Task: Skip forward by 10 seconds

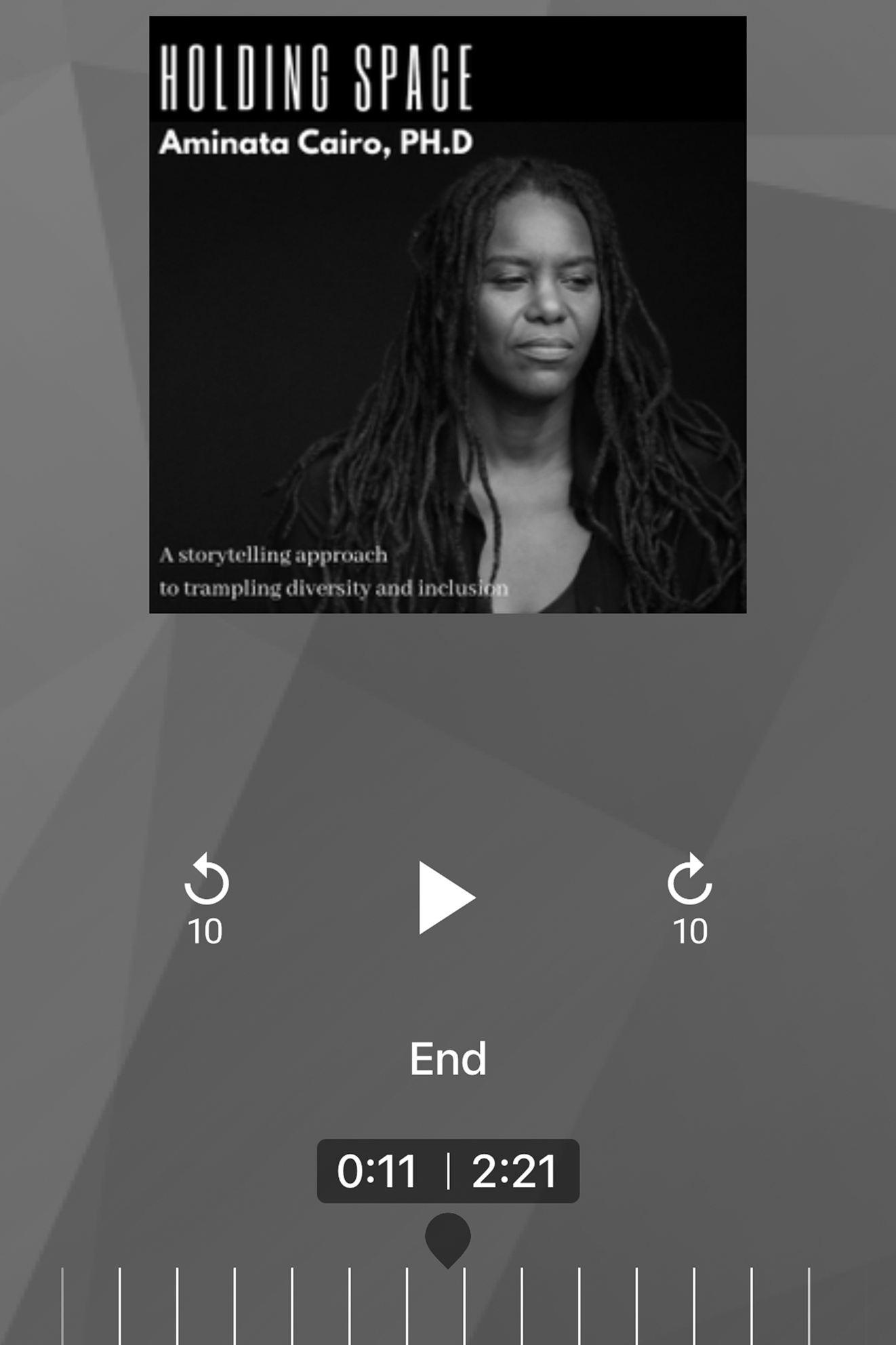Action: click(x=689, y=898)
